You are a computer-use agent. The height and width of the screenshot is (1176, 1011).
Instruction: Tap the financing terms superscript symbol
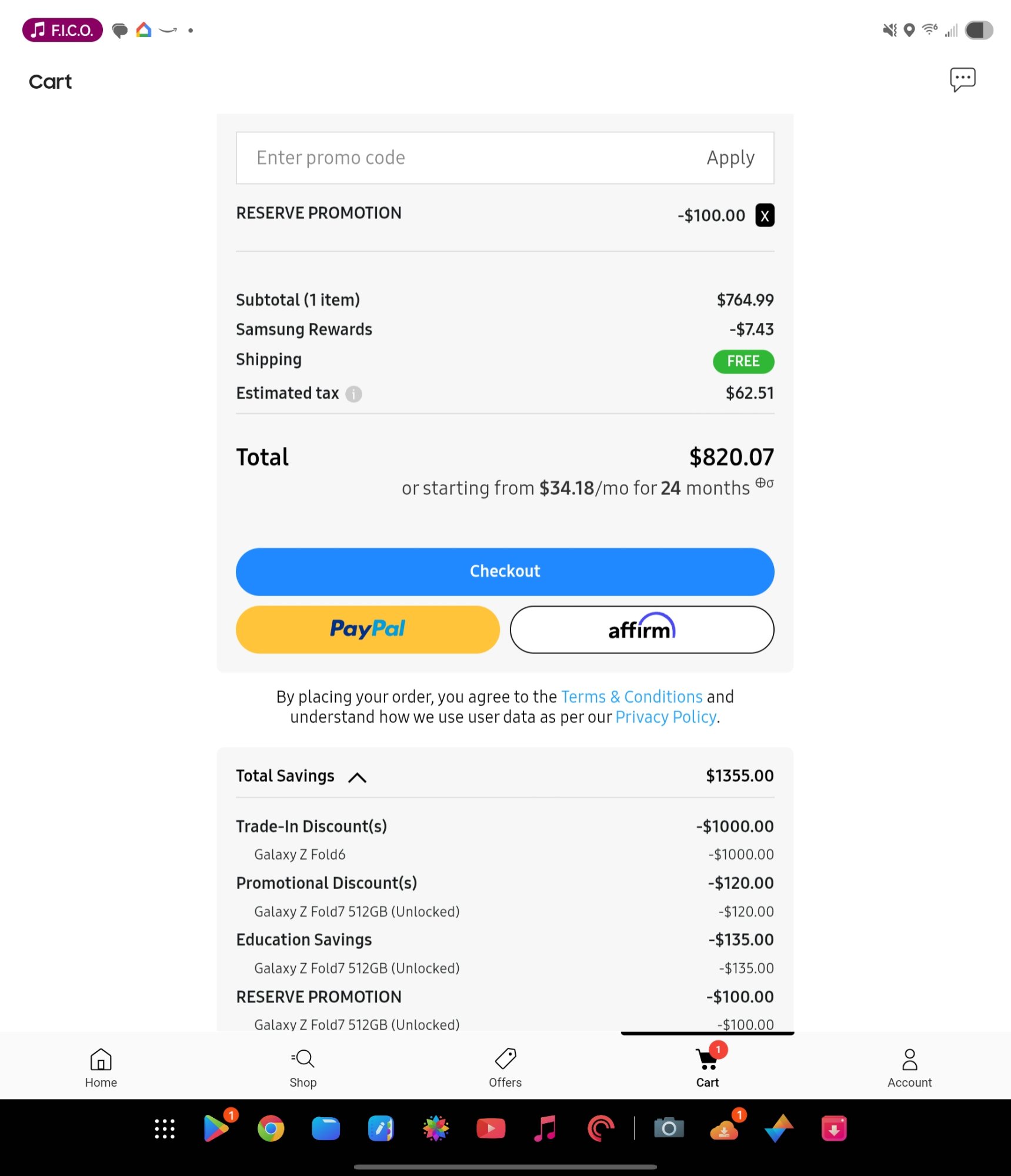pos(765,483)
